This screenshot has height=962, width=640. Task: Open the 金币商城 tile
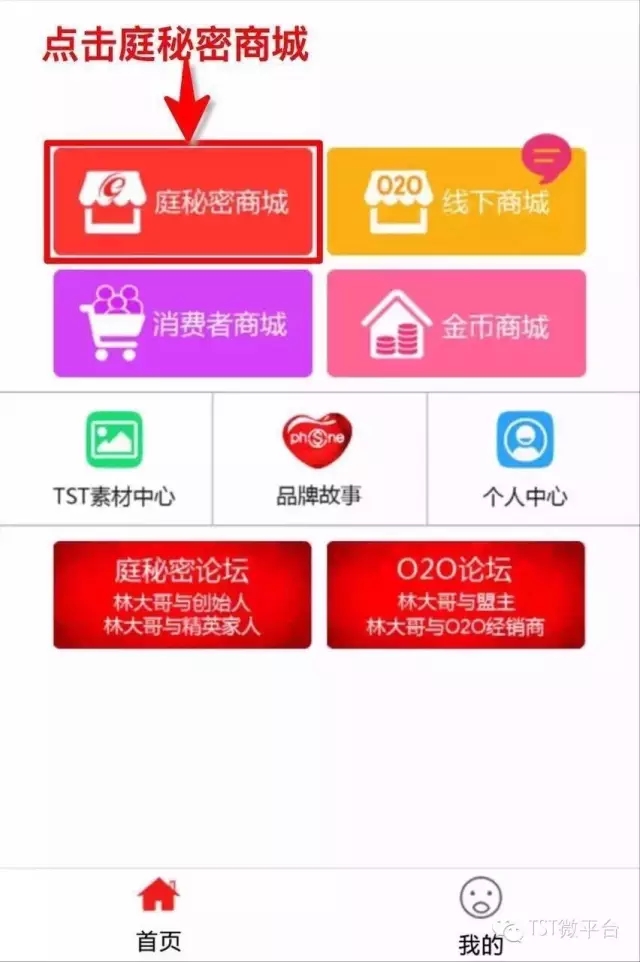pos(456,323)
